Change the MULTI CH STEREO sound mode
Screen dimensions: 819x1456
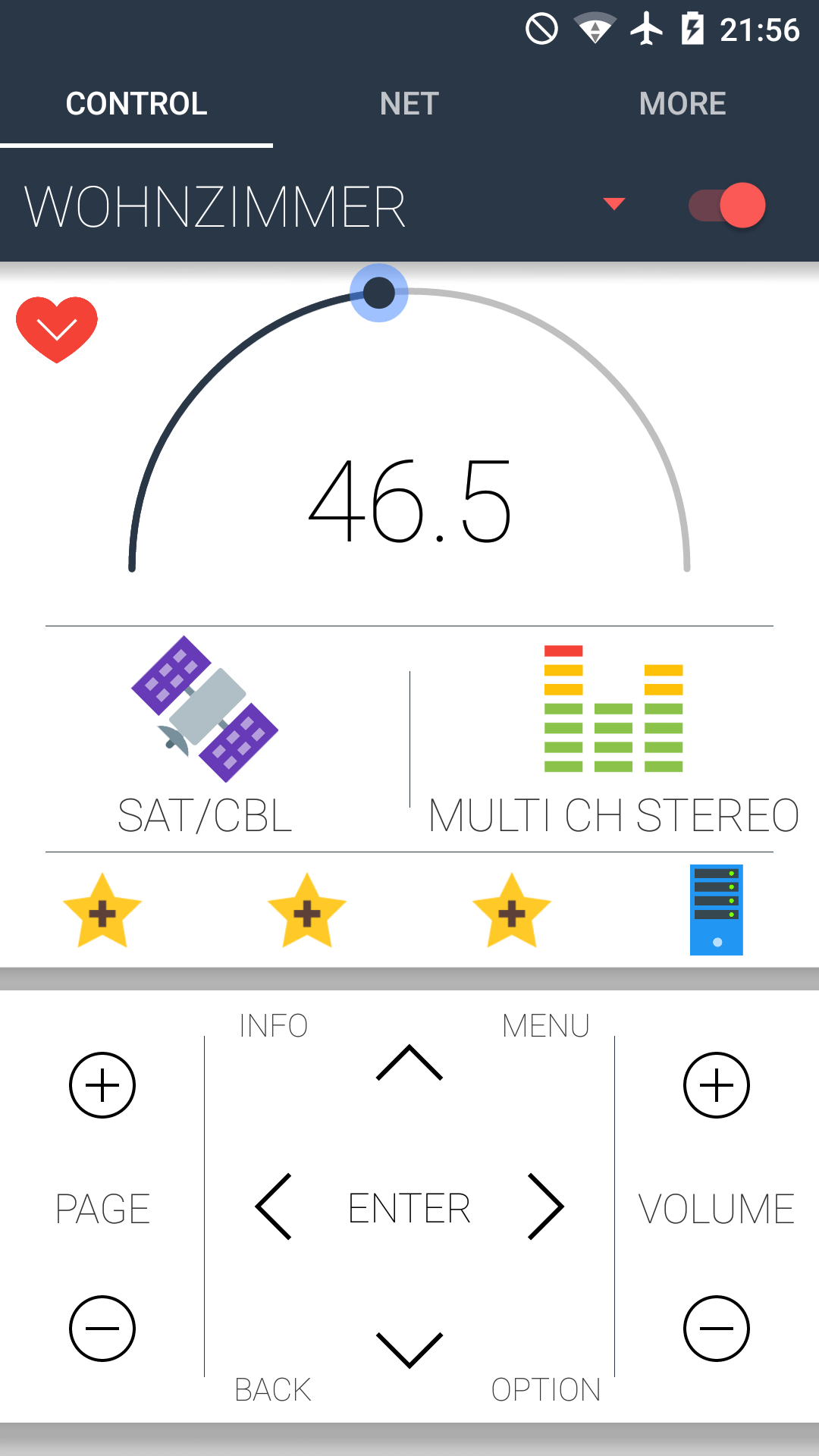click(x=613, y=736)
